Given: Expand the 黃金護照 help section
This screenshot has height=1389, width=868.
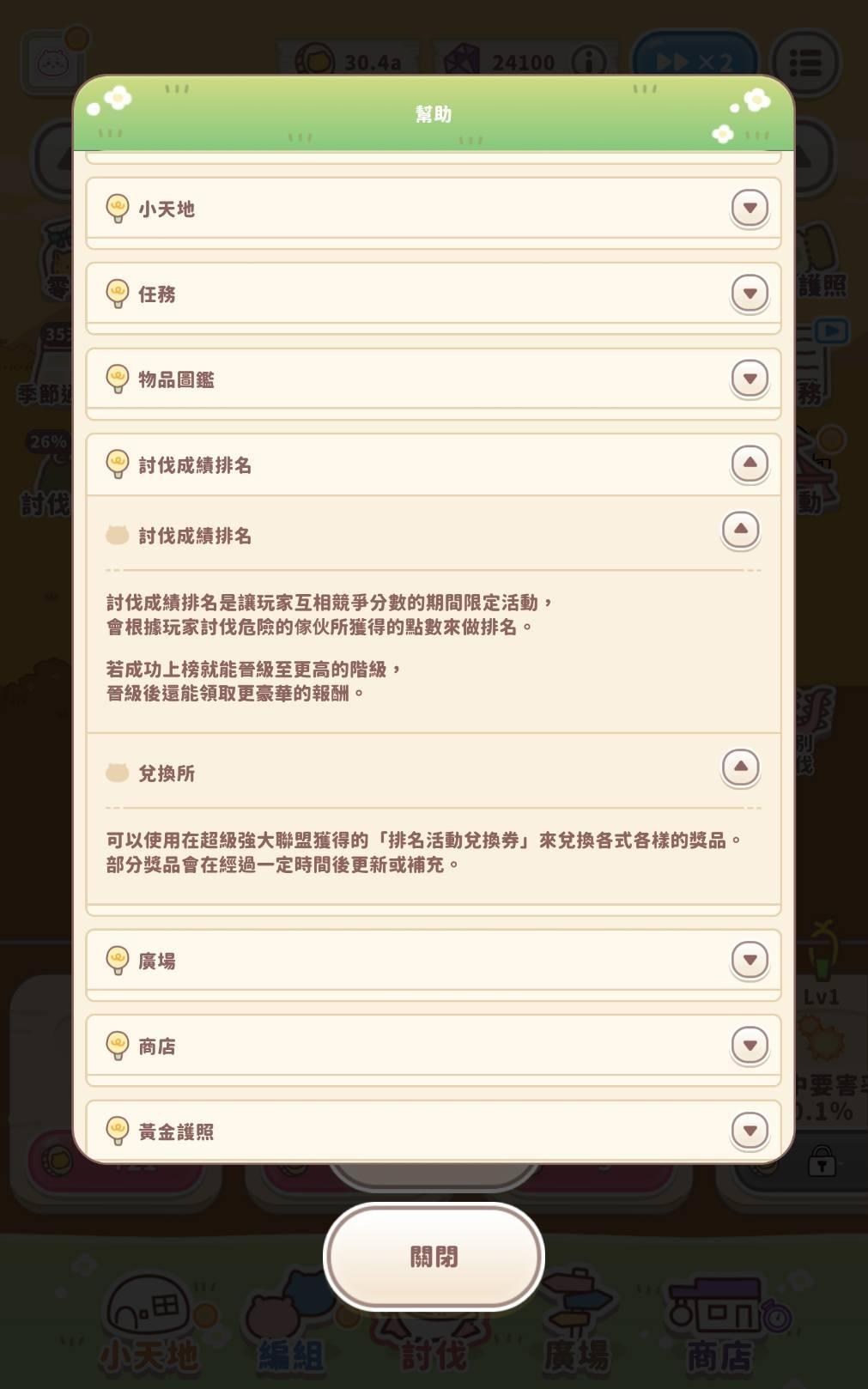Looking at the screenshot, I should pyautogui.click(x=750, y=1131).
